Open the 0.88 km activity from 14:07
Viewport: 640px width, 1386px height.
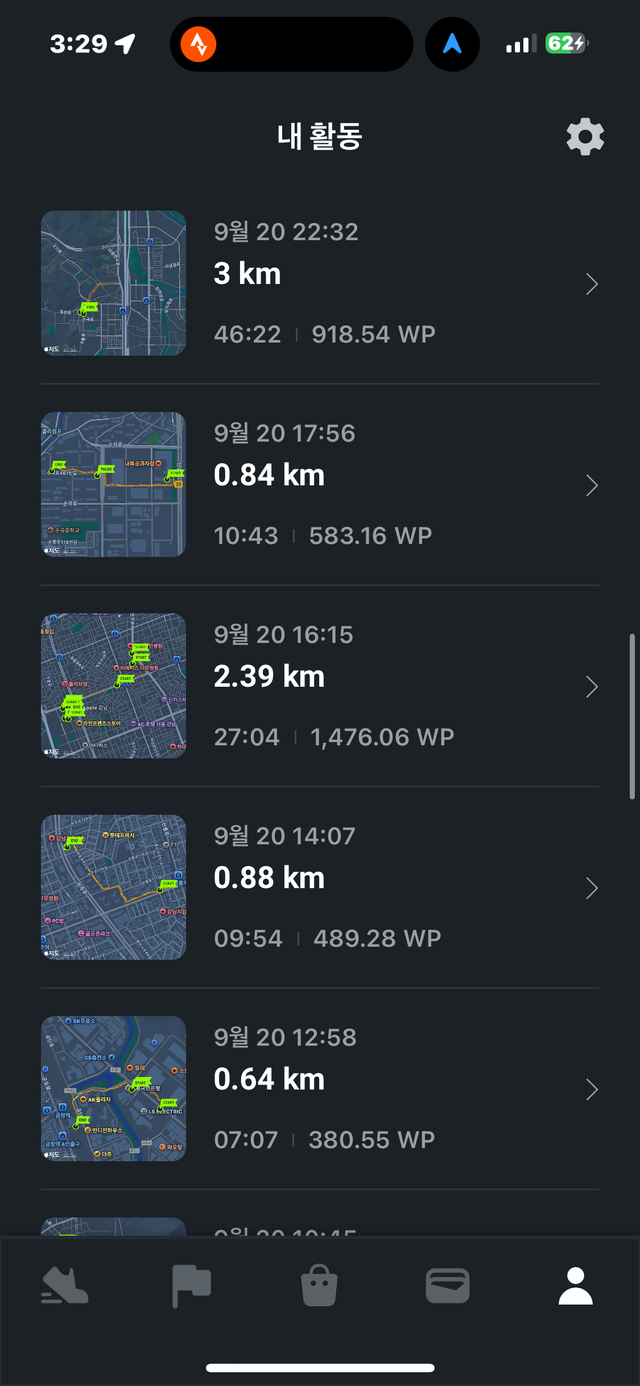pos(320,888)
